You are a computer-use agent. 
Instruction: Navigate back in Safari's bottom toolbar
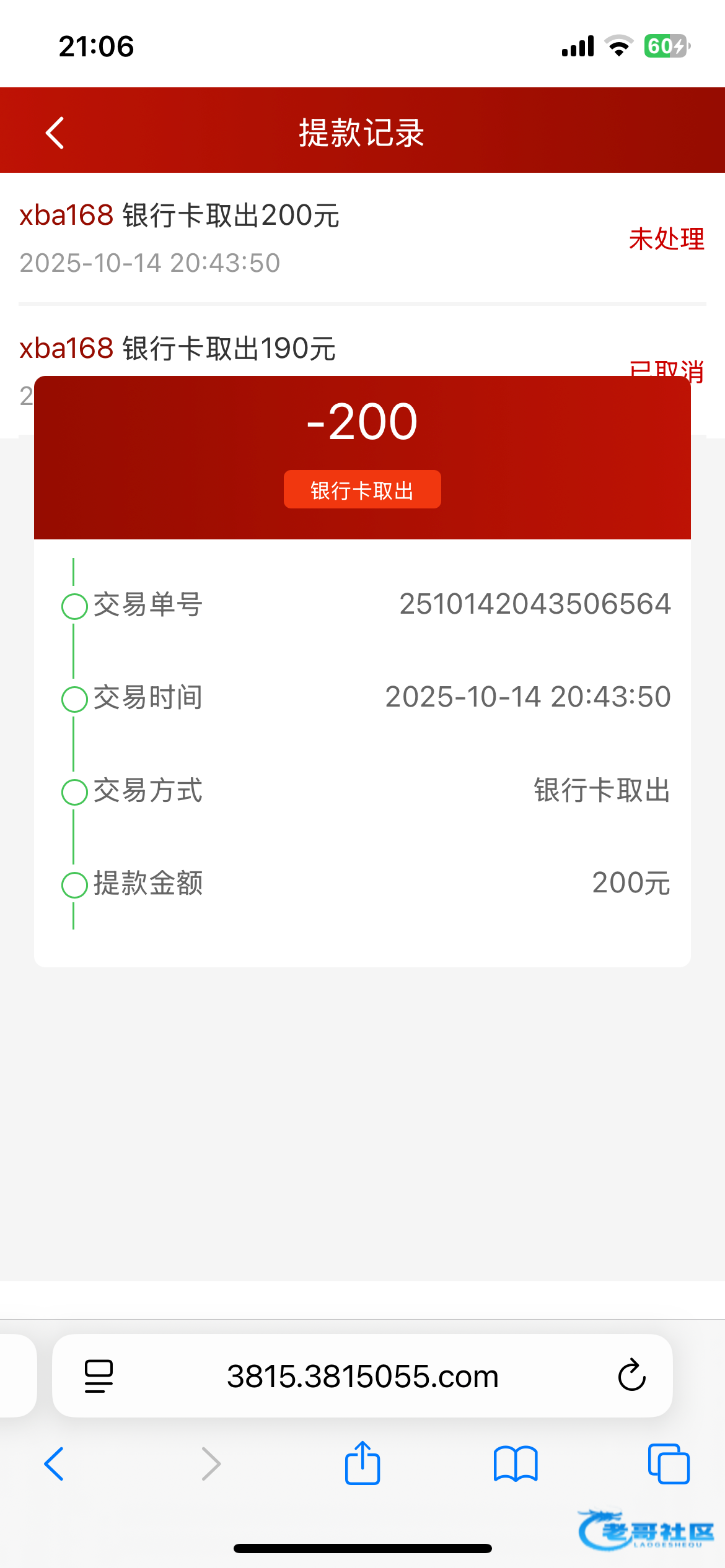tap(55, 1464)
